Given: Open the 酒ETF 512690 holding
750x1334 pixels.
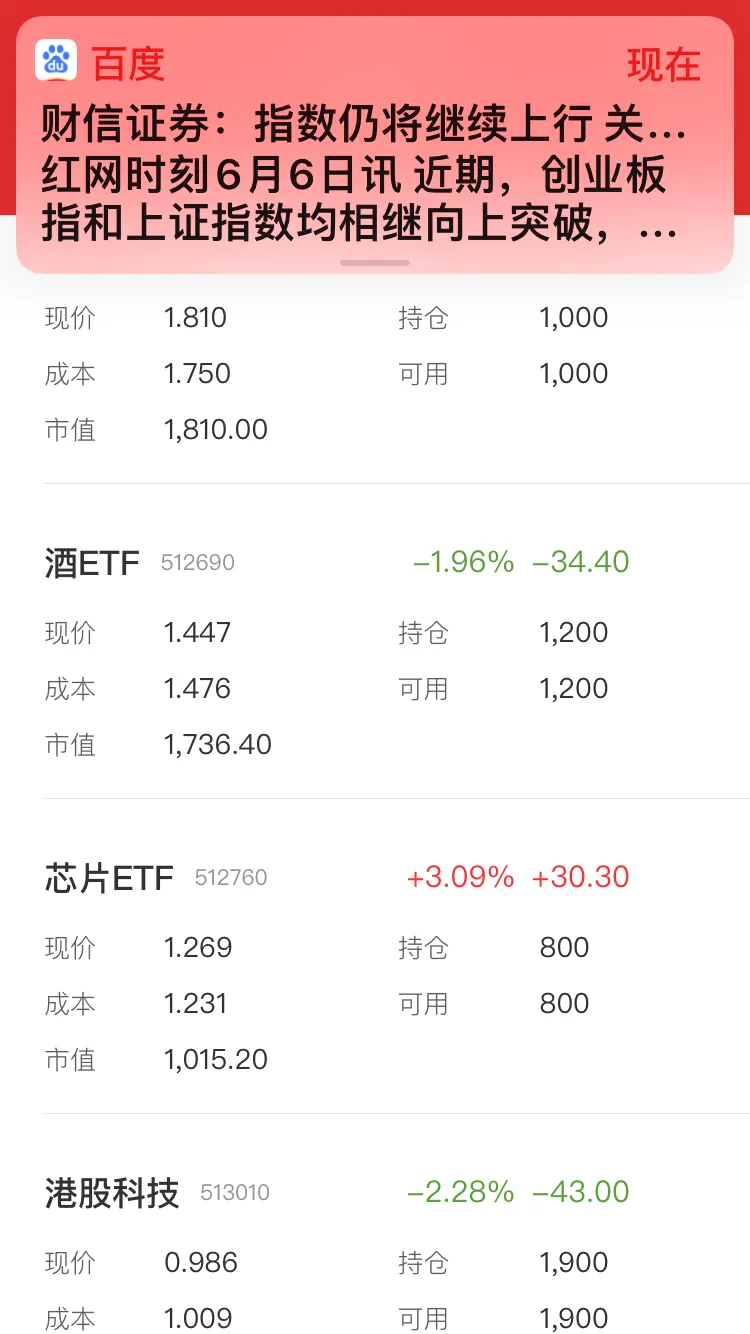Looking at the screenshot, I should click(x=92, y=563).
